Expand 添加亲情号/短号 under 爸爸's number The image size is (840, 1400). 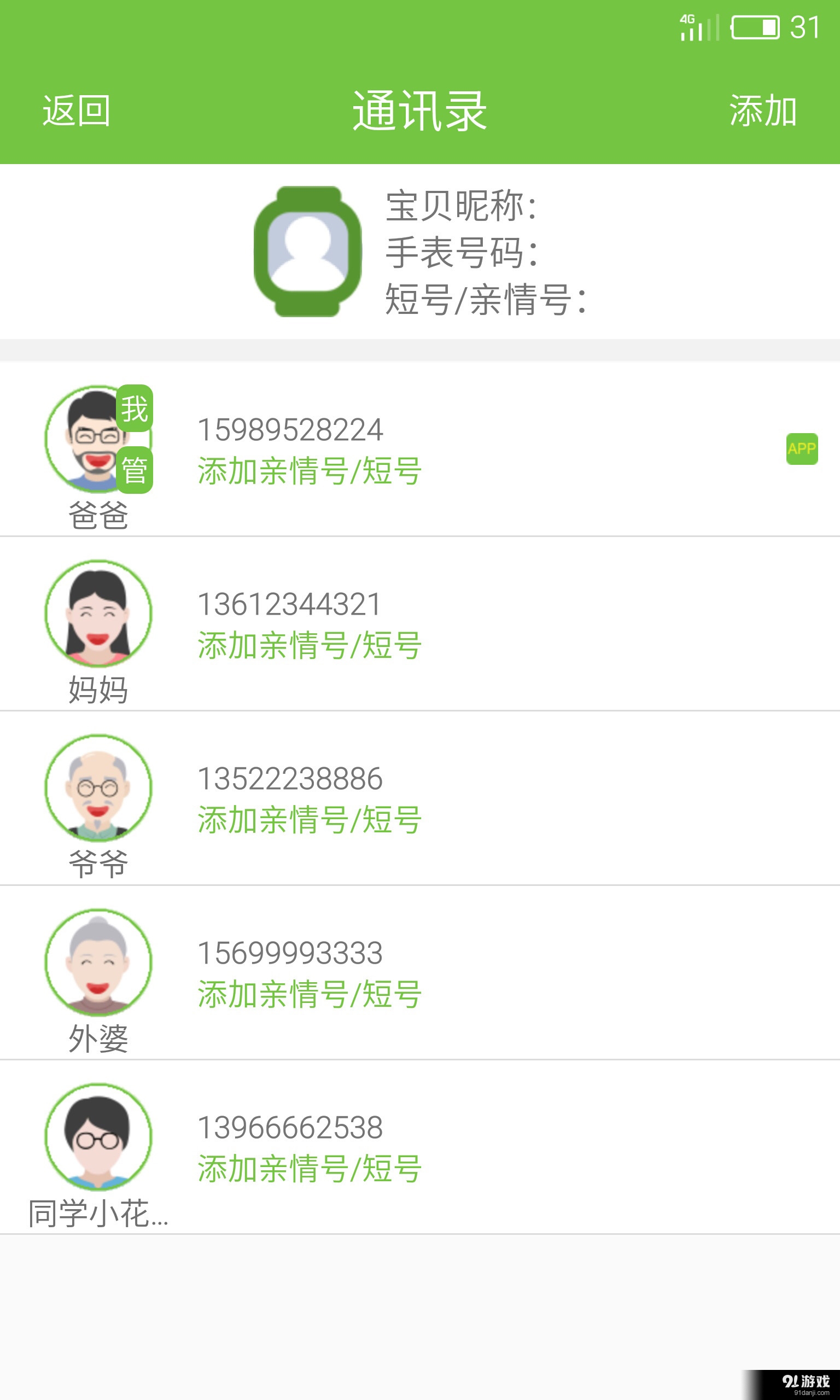point(309,472)
